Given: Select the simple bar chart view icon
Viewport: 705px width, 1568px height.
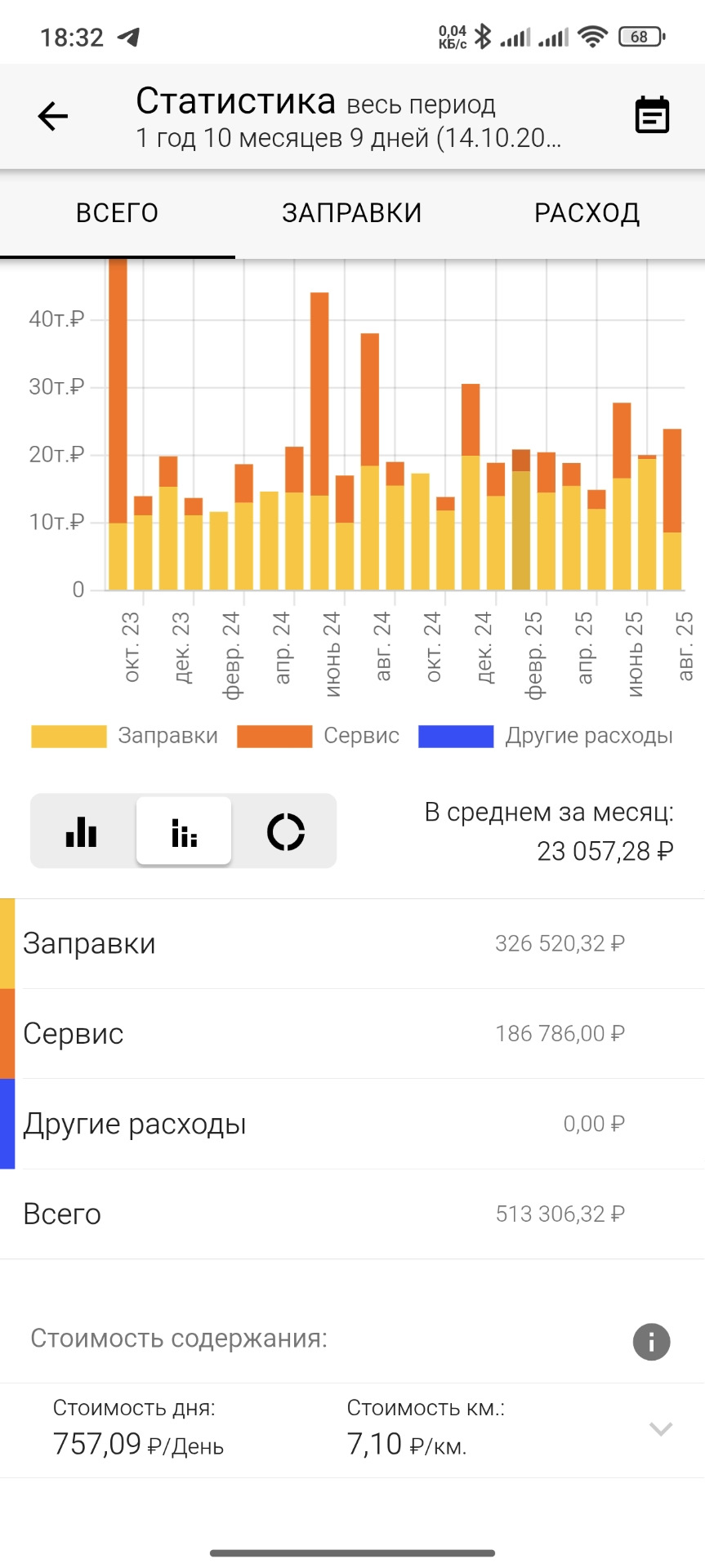Looking at the screenshot, I should [x=80, y=831].
